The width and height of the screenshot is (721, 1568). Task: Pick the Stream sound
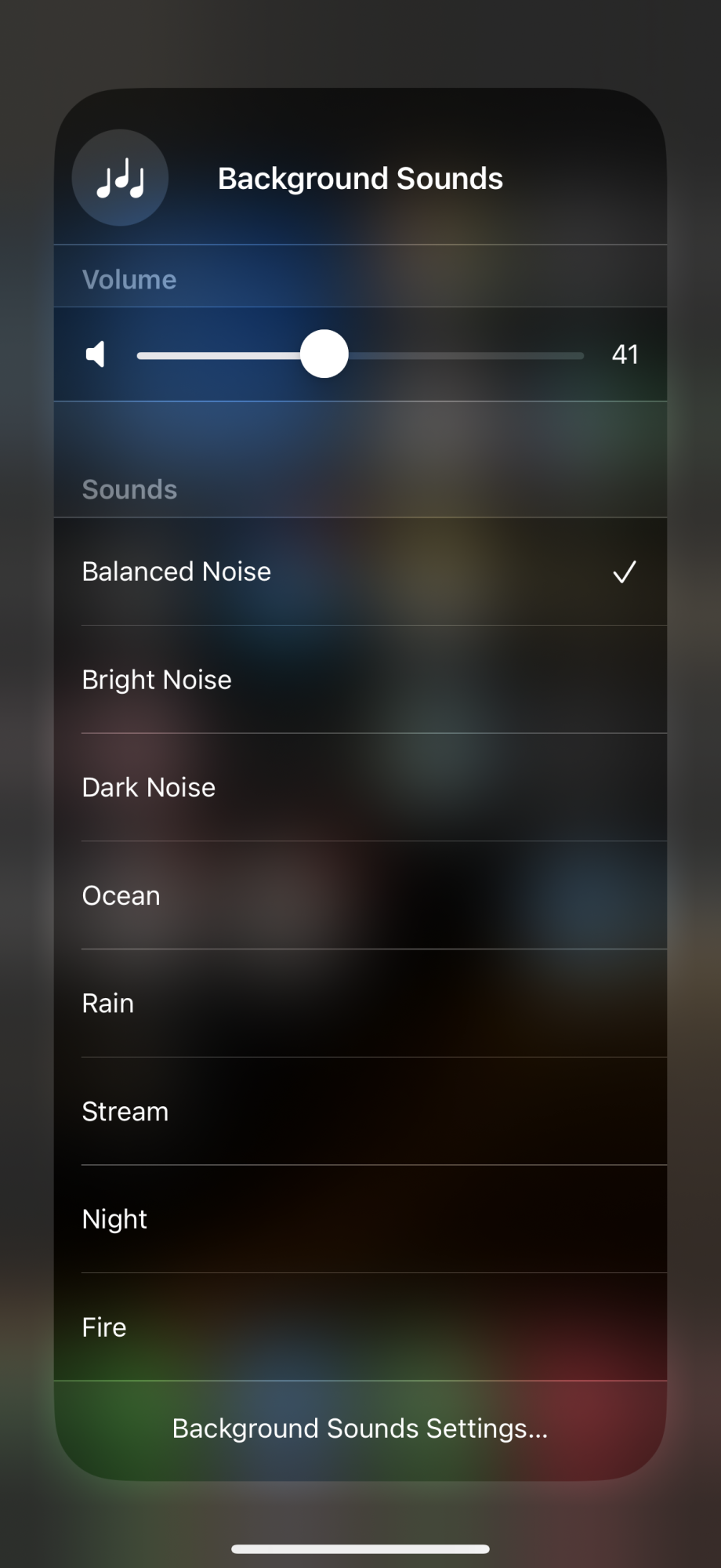coord(360,1111)
